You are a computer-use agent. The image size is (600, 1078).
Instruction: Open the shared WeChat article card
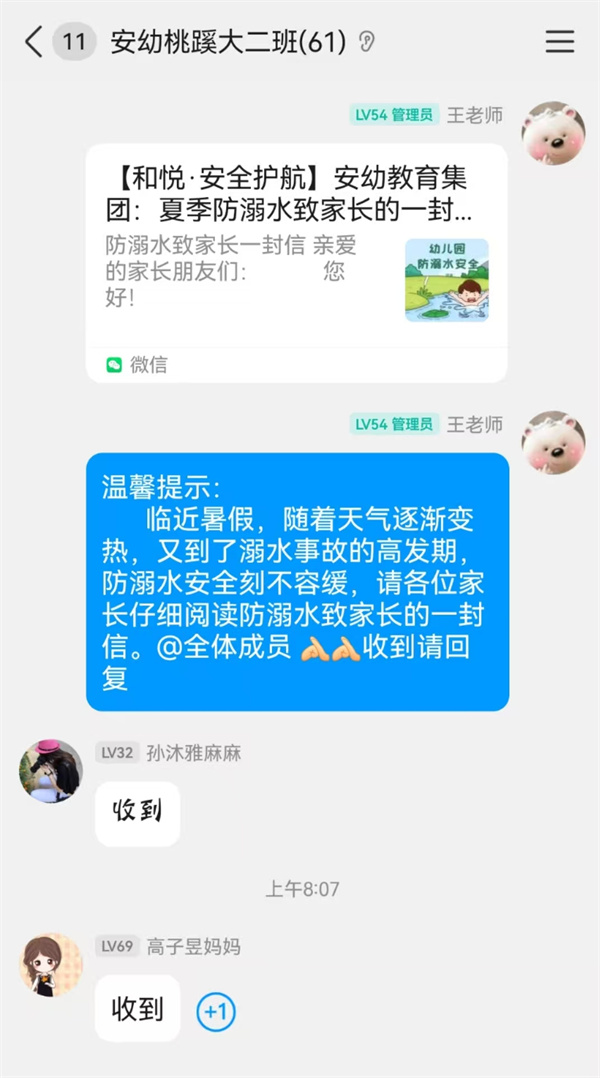(x=296, y=262)
